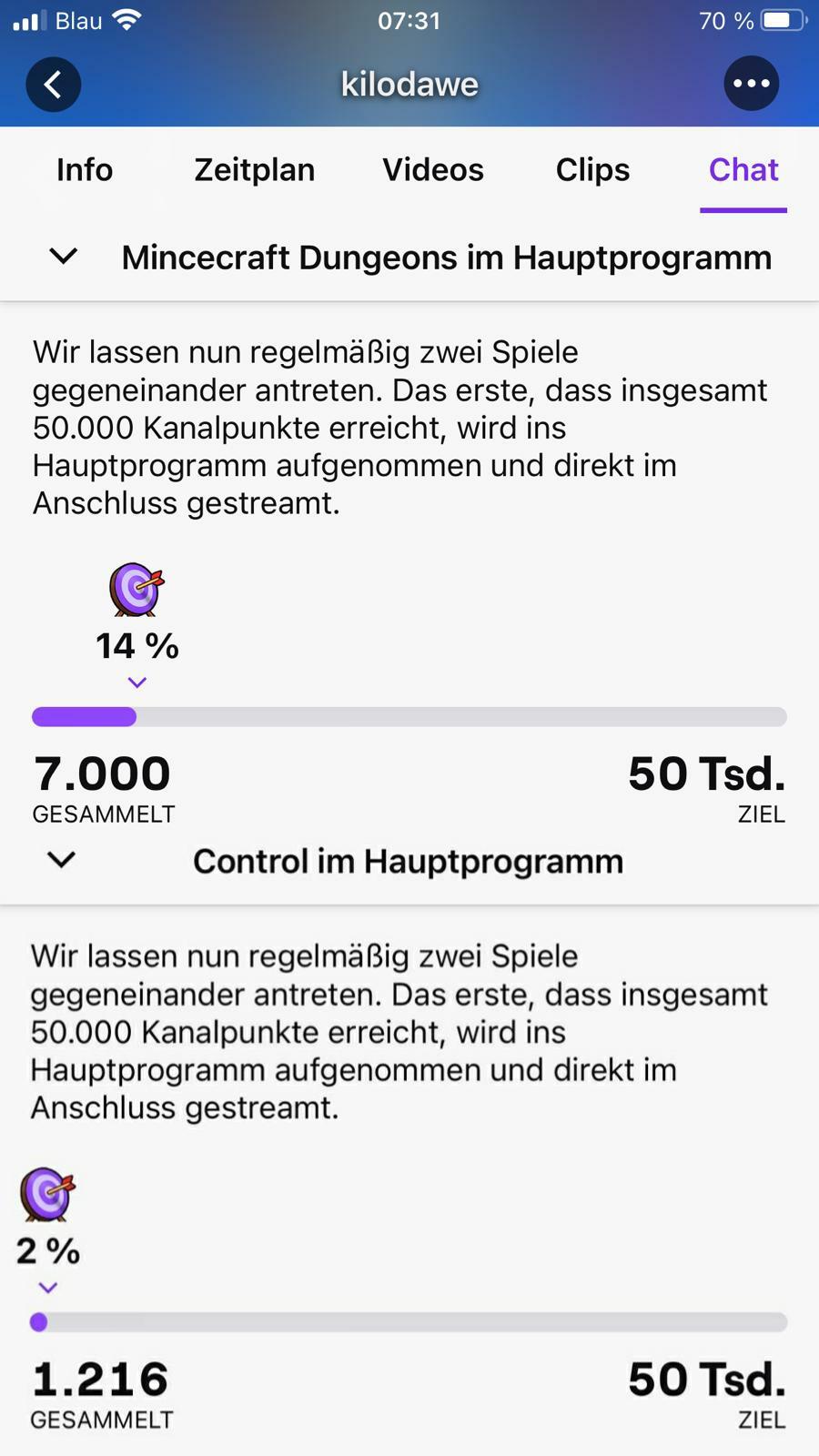Open the Zeitplan tab

click(254, 170)
